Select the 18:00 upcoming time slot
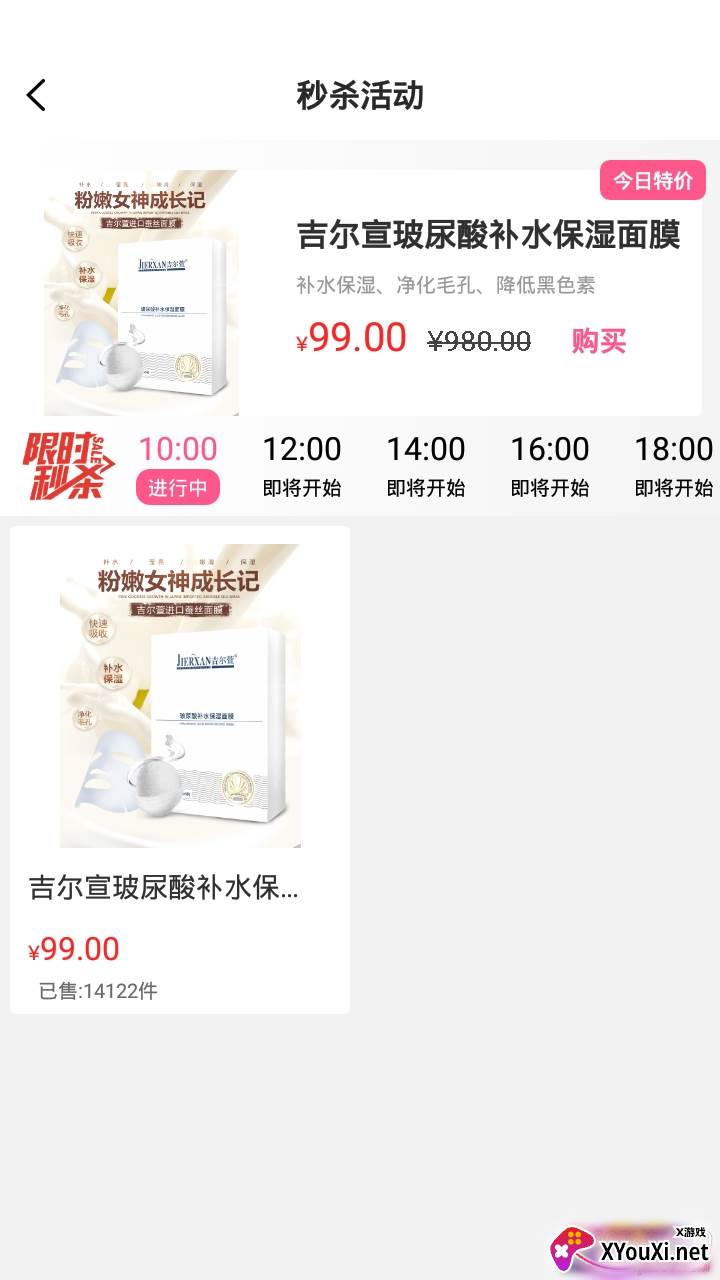This screenshot has width=720, height=1280. [x=674, y=467]
